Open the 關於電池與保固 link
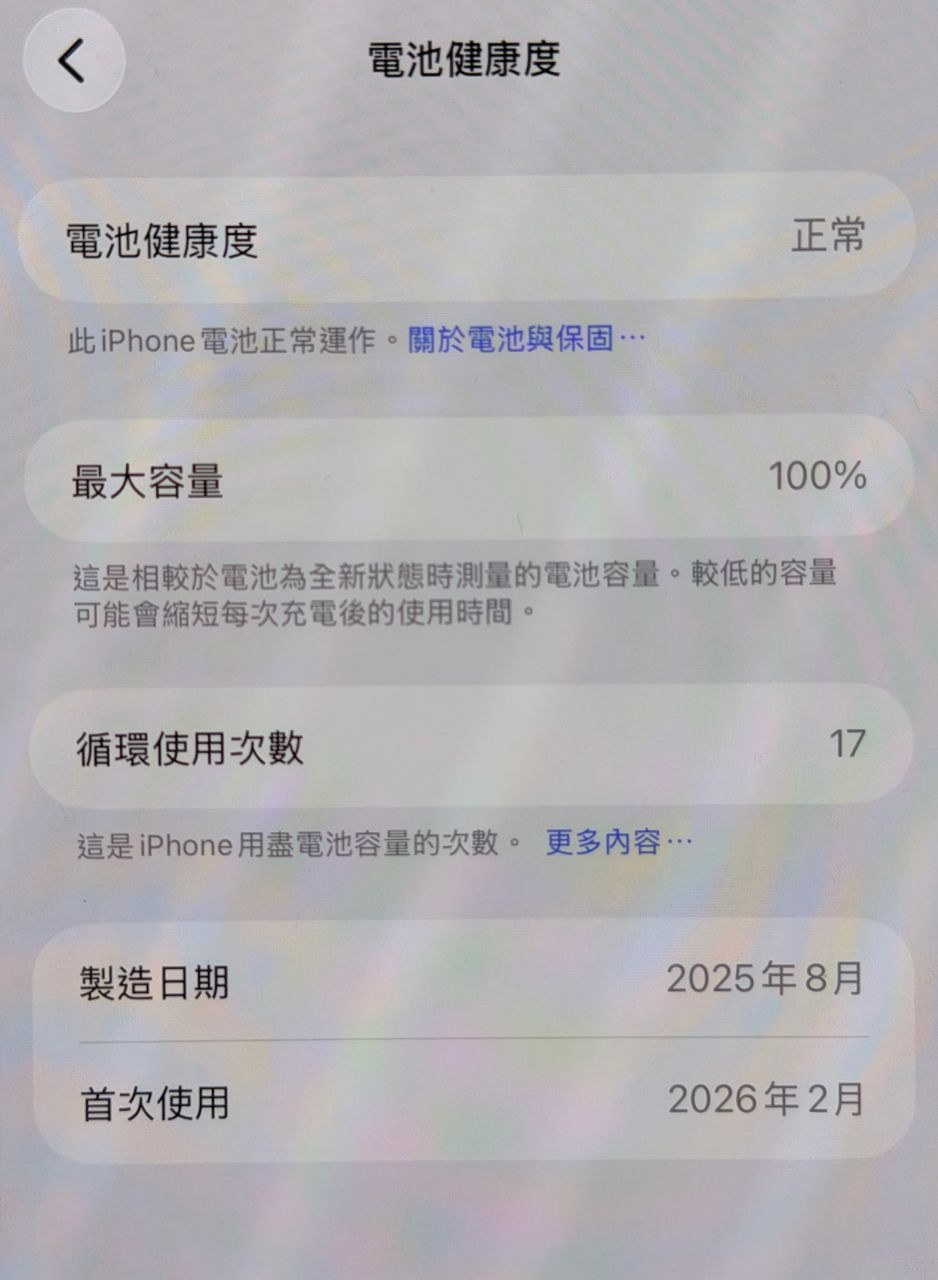 [524, 340]
